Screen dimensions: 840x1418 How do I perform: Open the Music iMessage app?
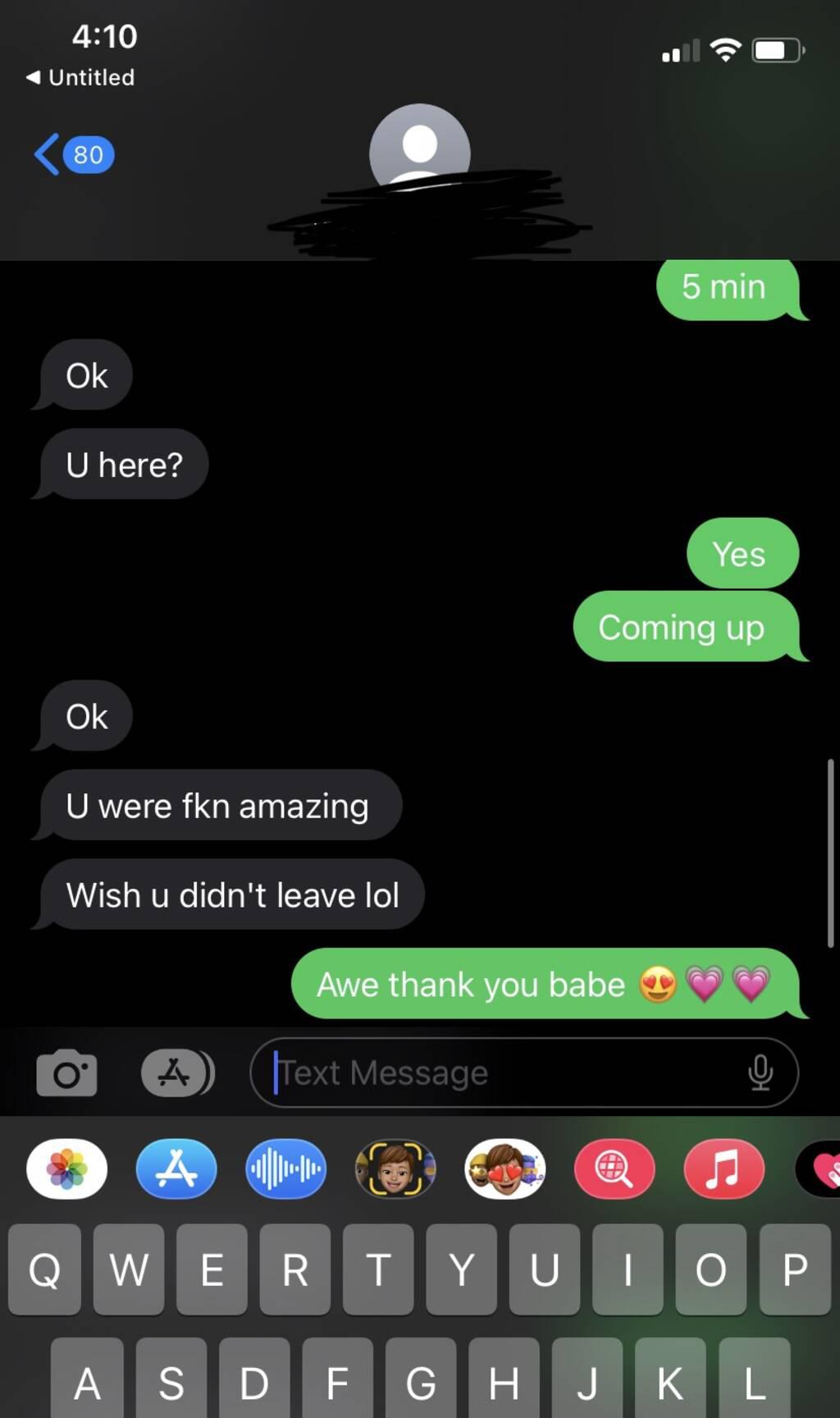(724, 1169)
